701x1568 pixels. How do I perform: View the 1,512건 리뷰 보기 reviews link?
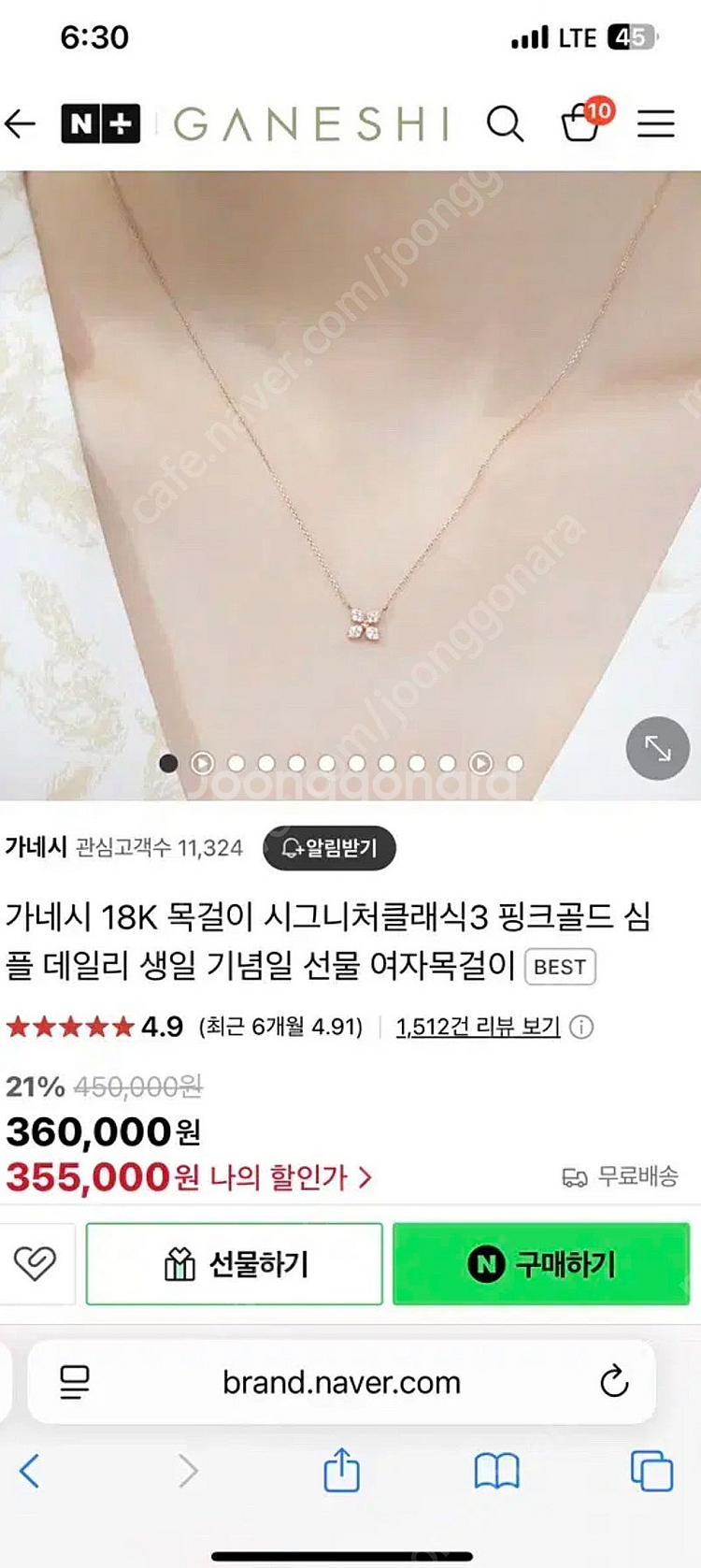point(478,1027)
